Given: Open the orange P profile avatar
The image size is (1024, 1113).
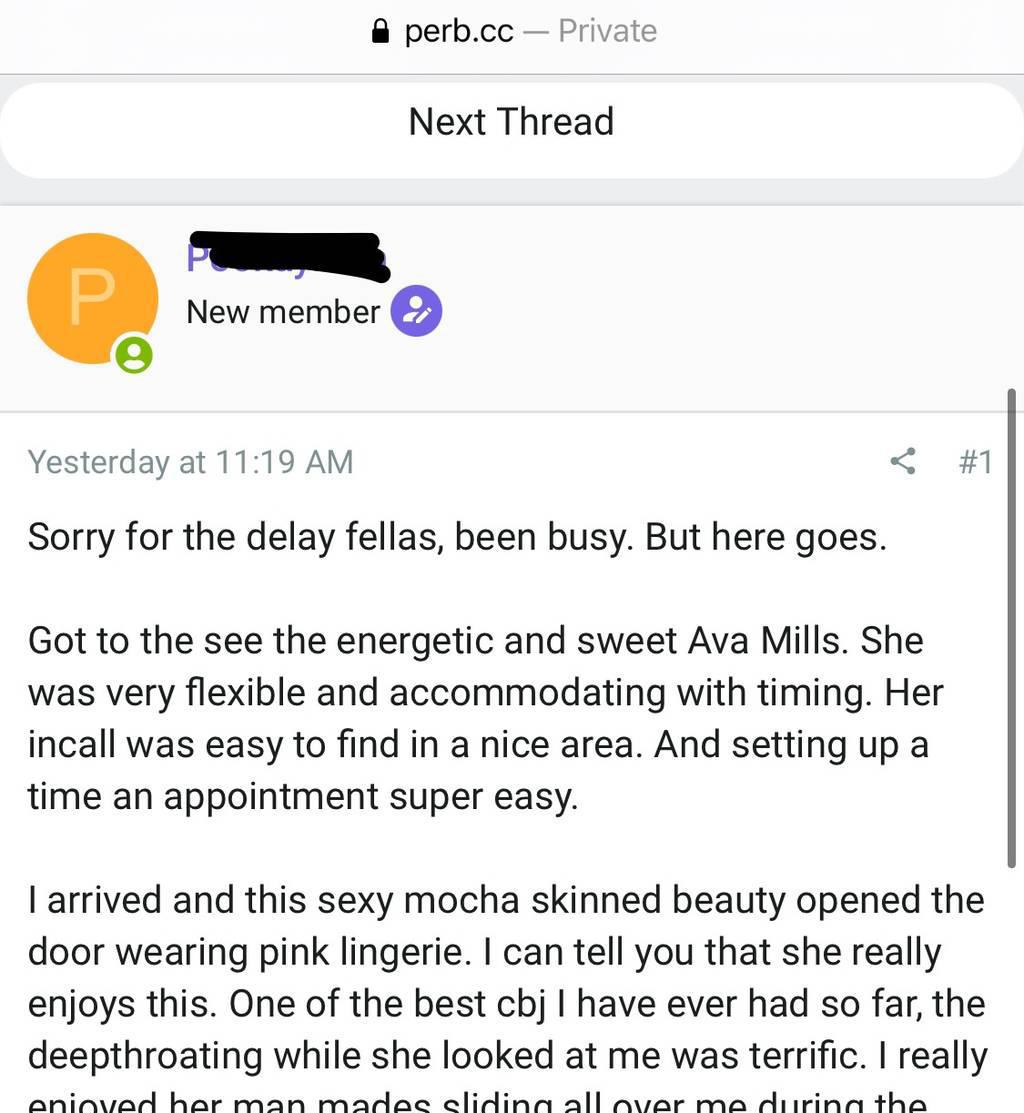Looking at the screenshot, I should pyautogui.click(x=92, y=298).
